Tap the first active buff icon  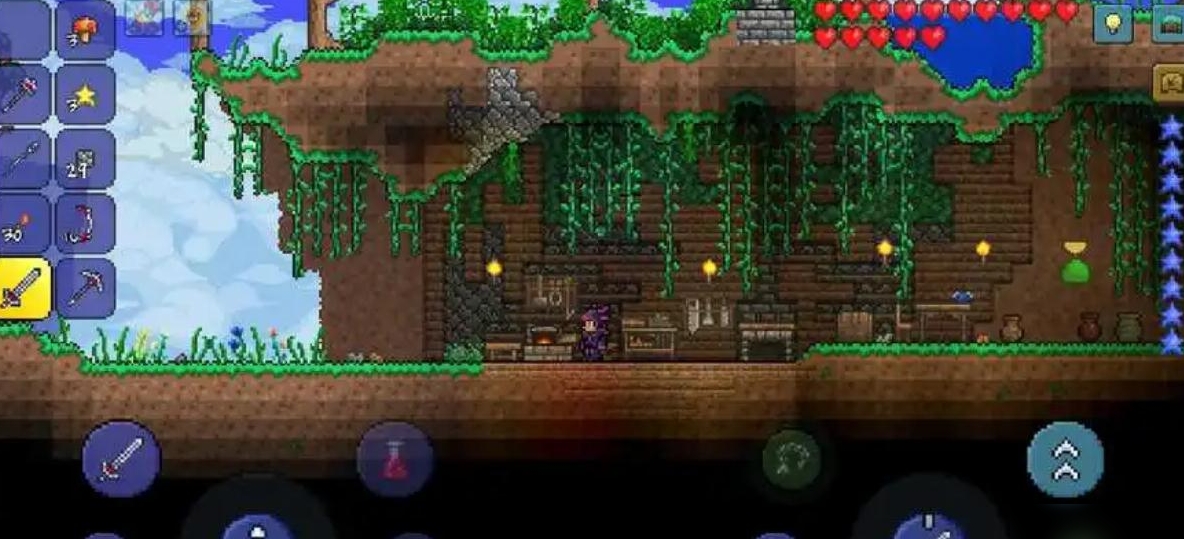[x=144, y=17]
